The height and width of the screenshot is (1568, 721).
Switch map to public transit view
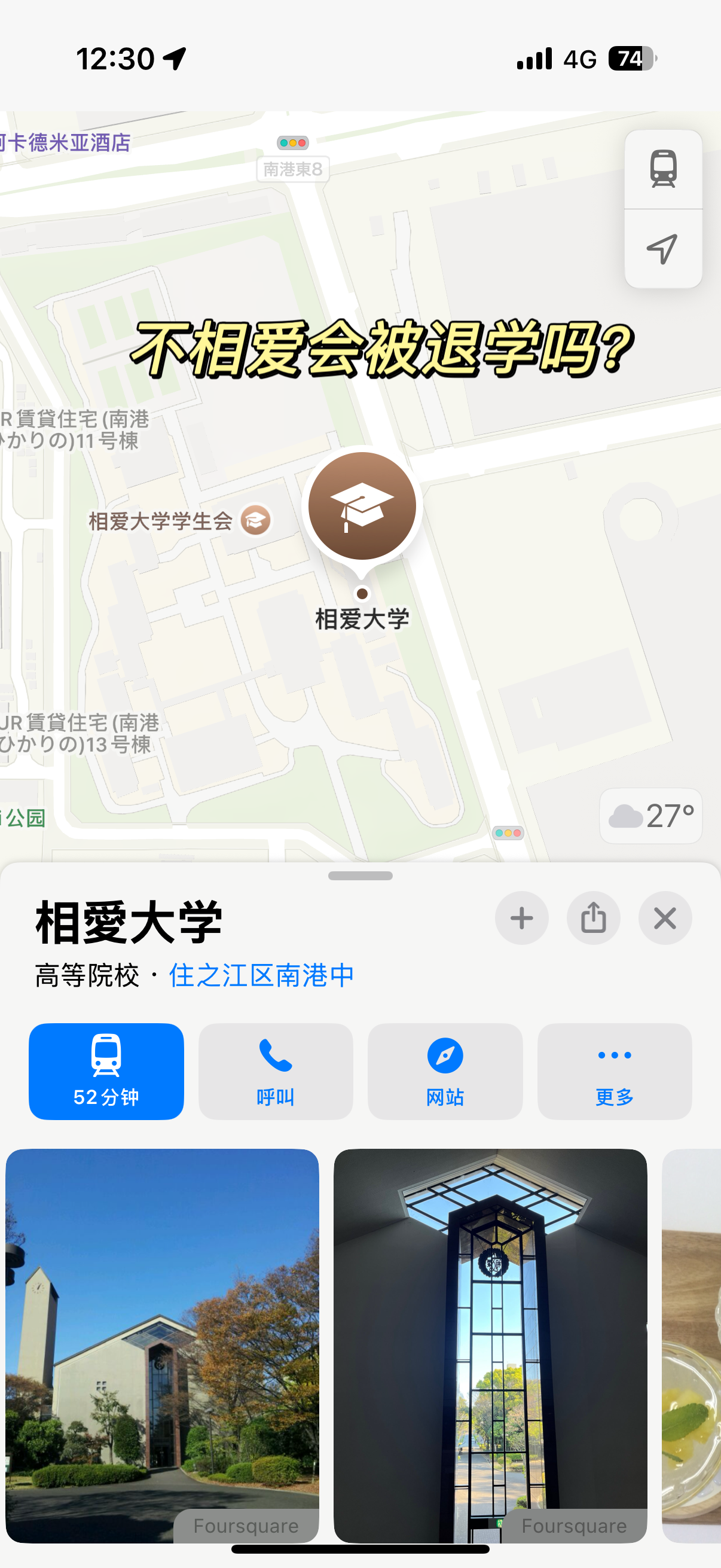[x=663, y=169]
